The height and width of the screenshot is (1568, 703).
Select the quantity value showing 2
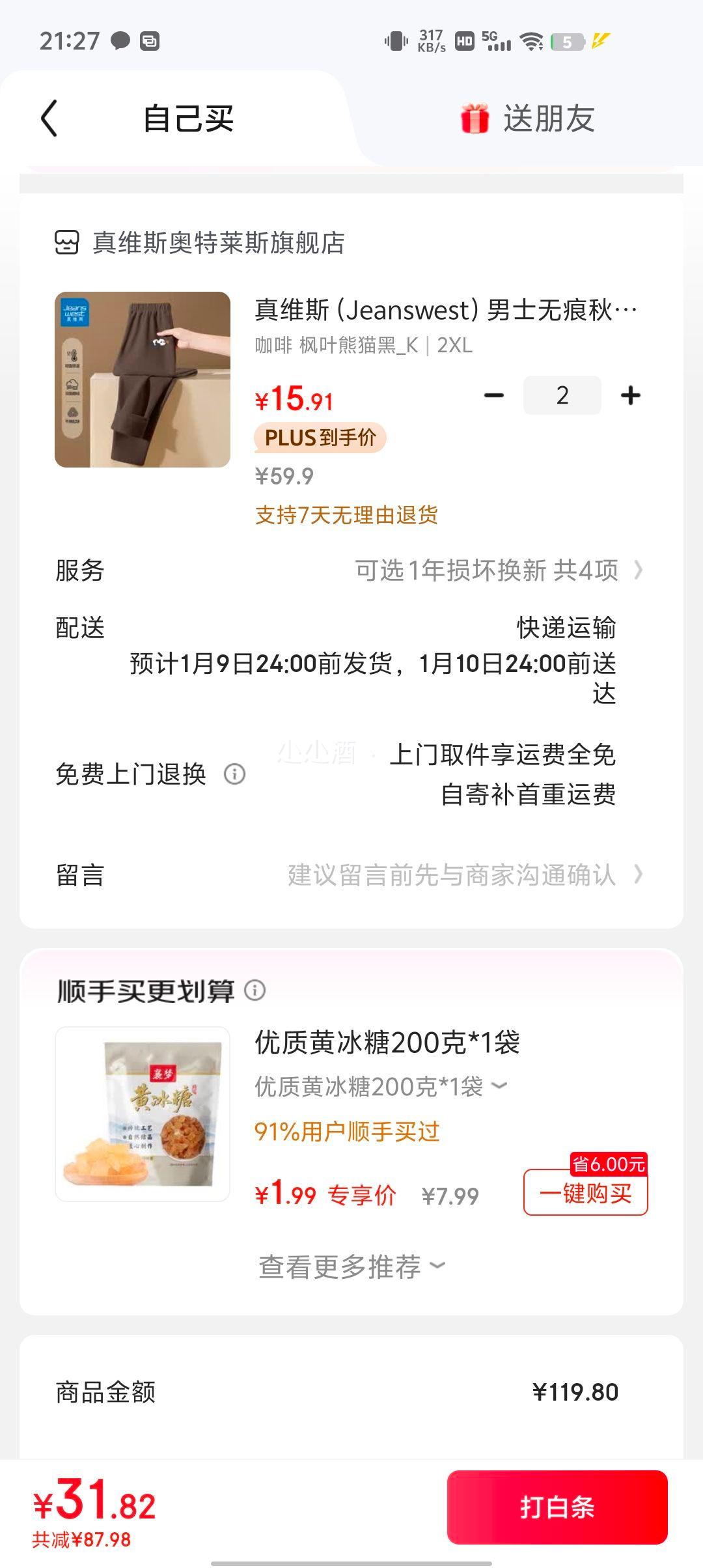(560, 395)
